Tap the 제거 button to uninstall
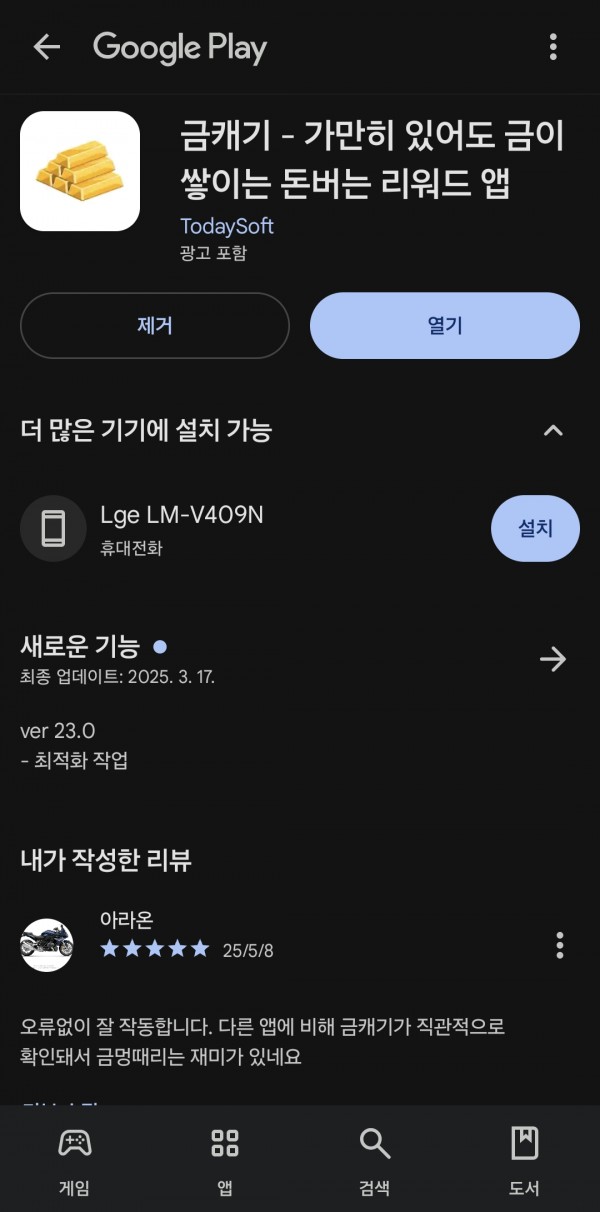 pyautogui.click(x=155, y=325)
